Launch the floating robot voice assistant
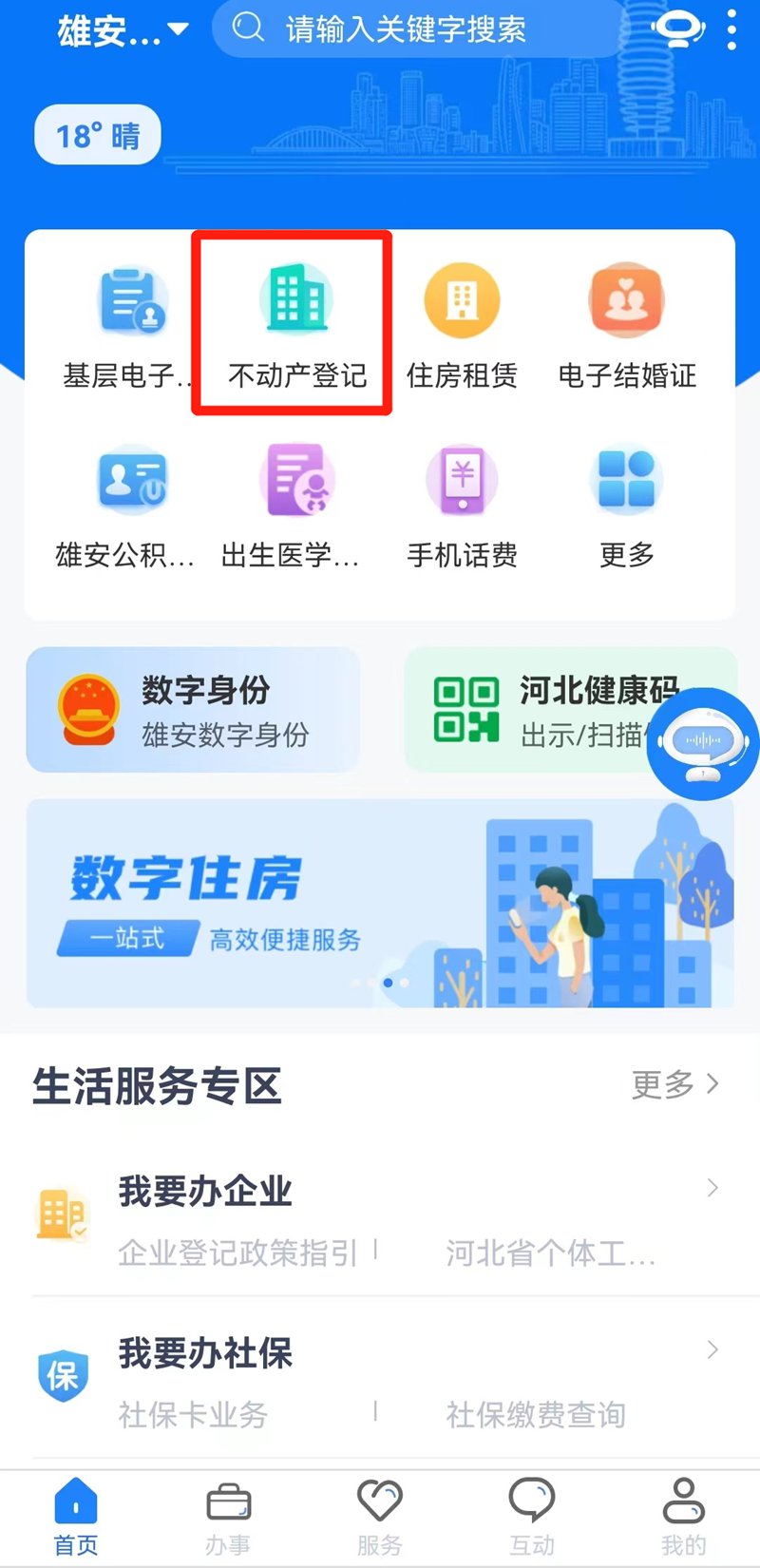The image size is (760, 1568). 702,742
